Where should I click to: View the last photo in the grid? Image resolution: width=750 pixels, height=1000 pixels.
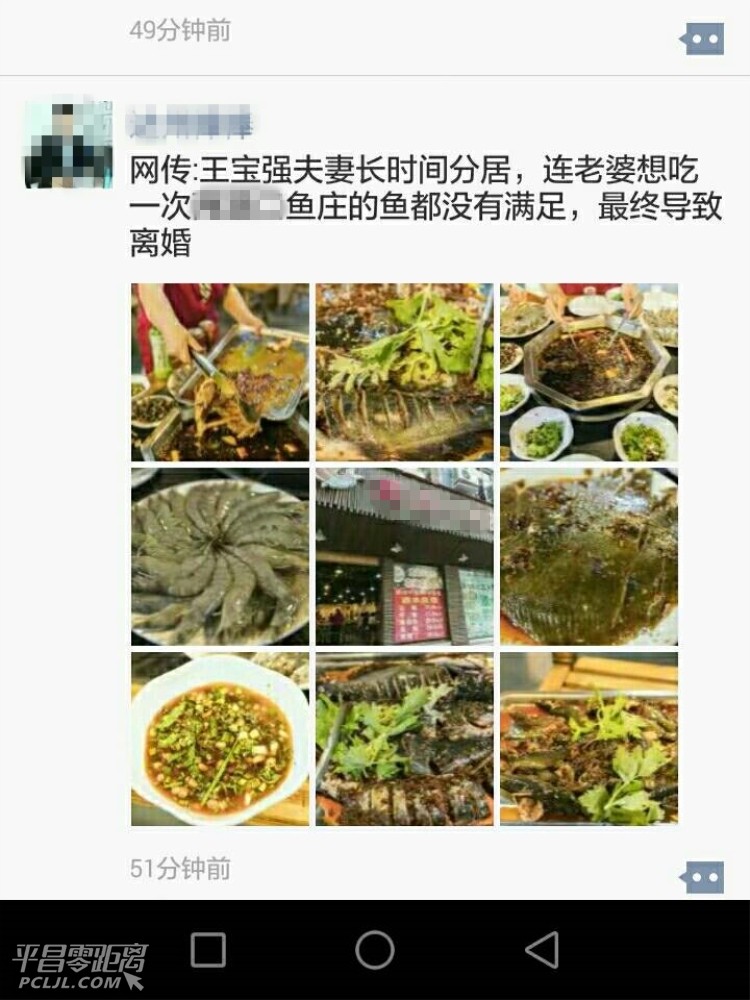[x=589, y=739]
